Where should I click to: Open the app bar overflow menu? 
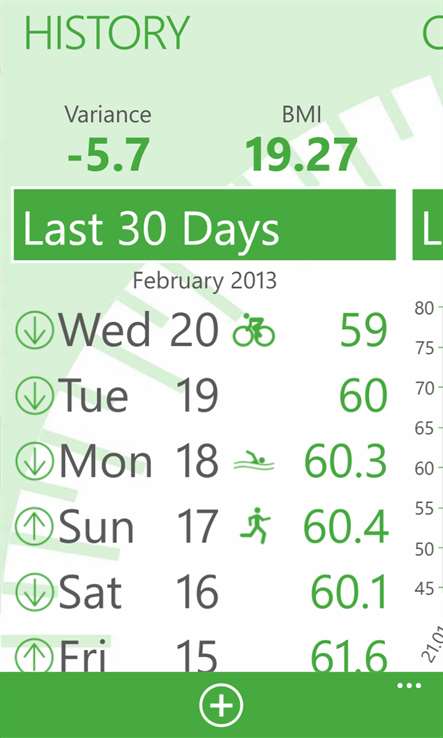click(x=409, y=686)
